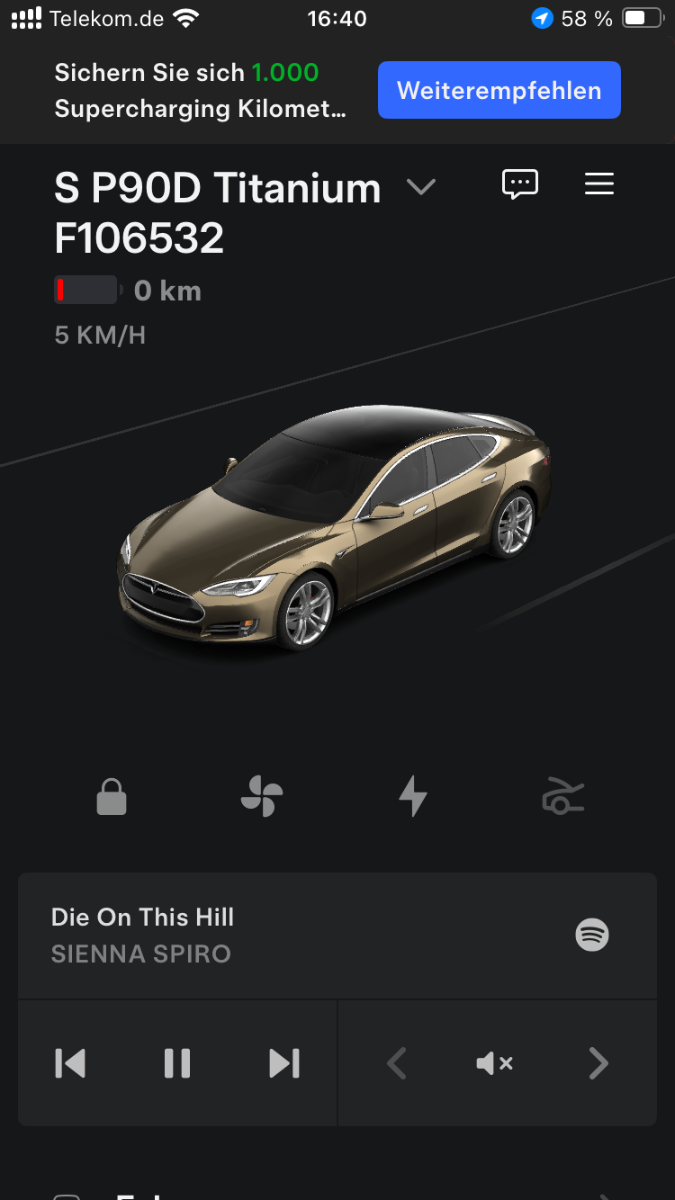The width and height of the screenshot is (675, 1200).
Task: Lower volume with the left arrow
Action: coord(397,1063)
